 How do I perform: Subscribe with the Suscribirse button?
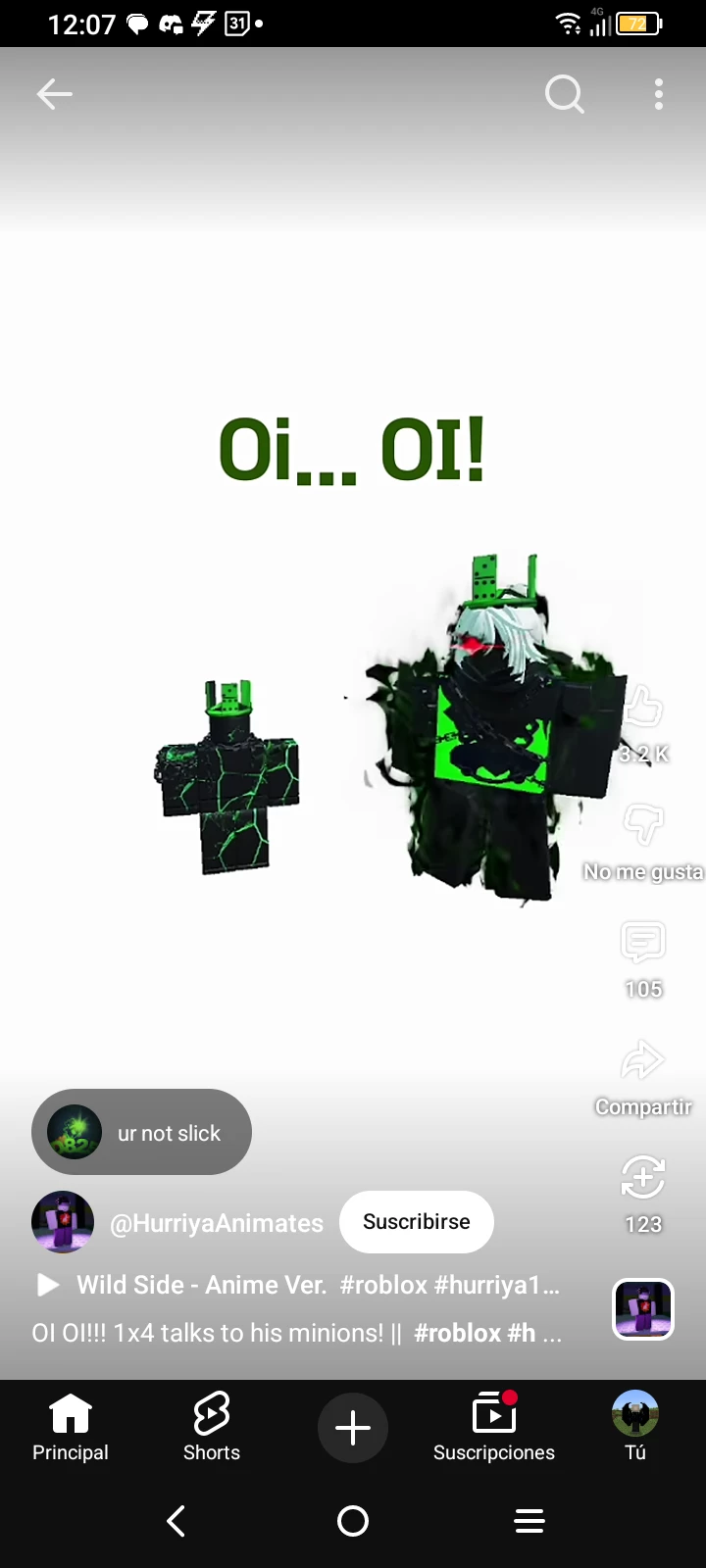coord(416,1222)
